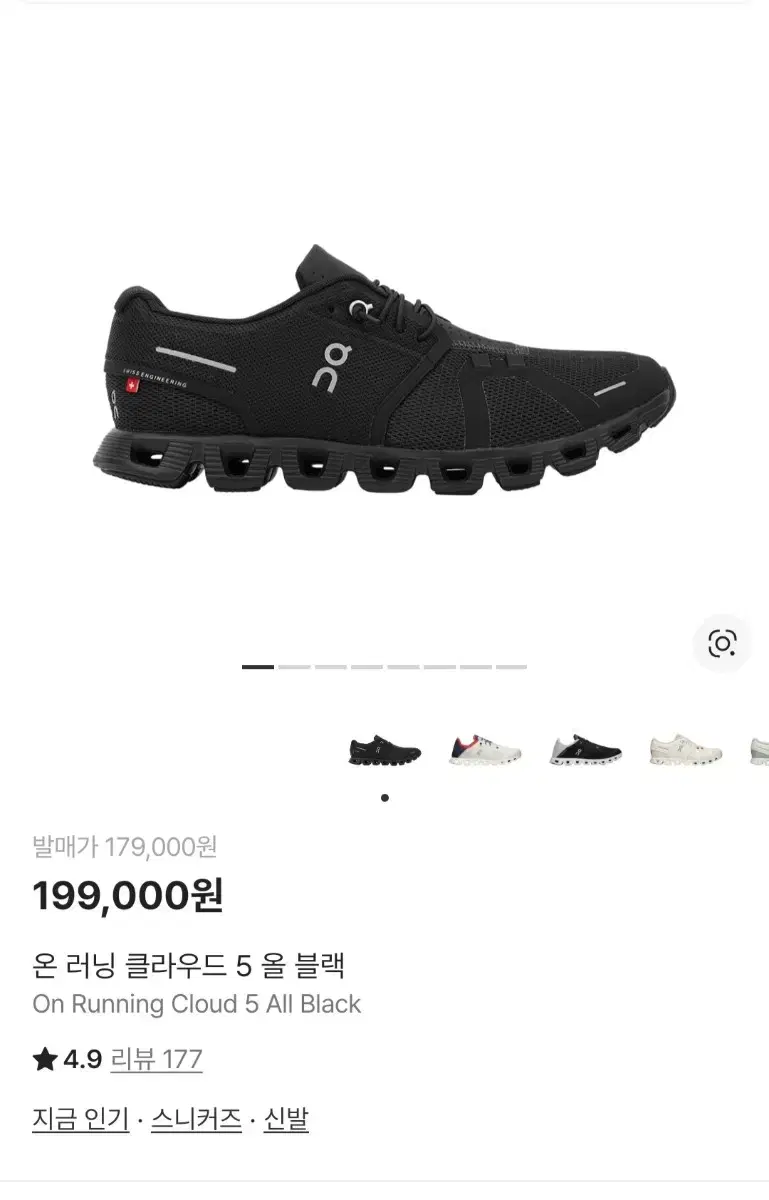769x1200 pixels.
Task: Select the black-and-white colorway thumbnail
Action: (x=584, y=752)
